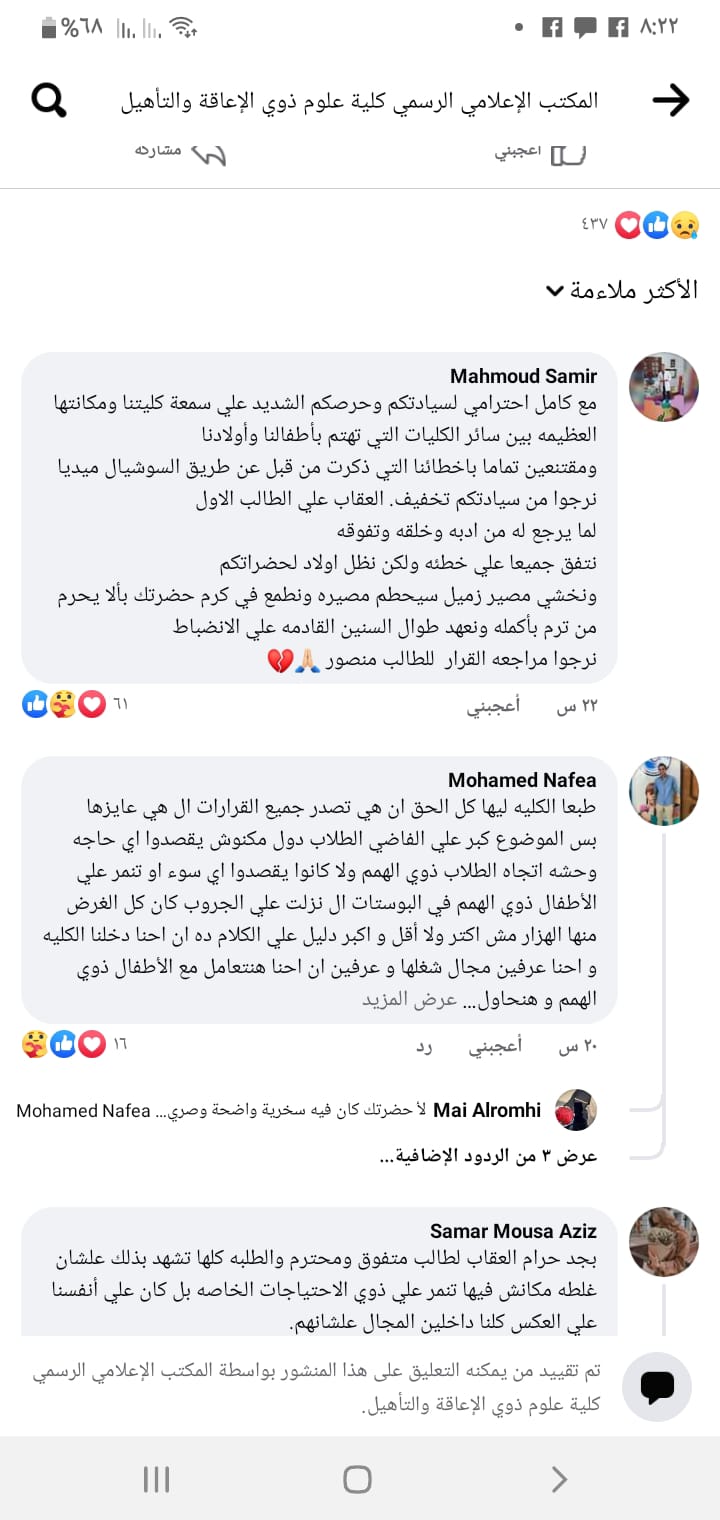720x1520 pixels.
Task: Tap the search magnifier icon
Action: pyautogui.click(x=48, y=100)
